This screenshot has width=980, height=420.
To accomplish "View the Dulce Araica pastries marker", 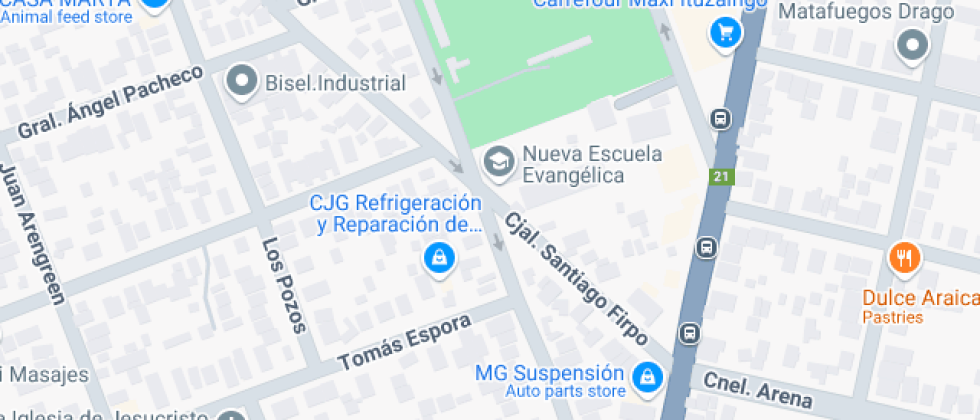I will click(x=904, y=259).
